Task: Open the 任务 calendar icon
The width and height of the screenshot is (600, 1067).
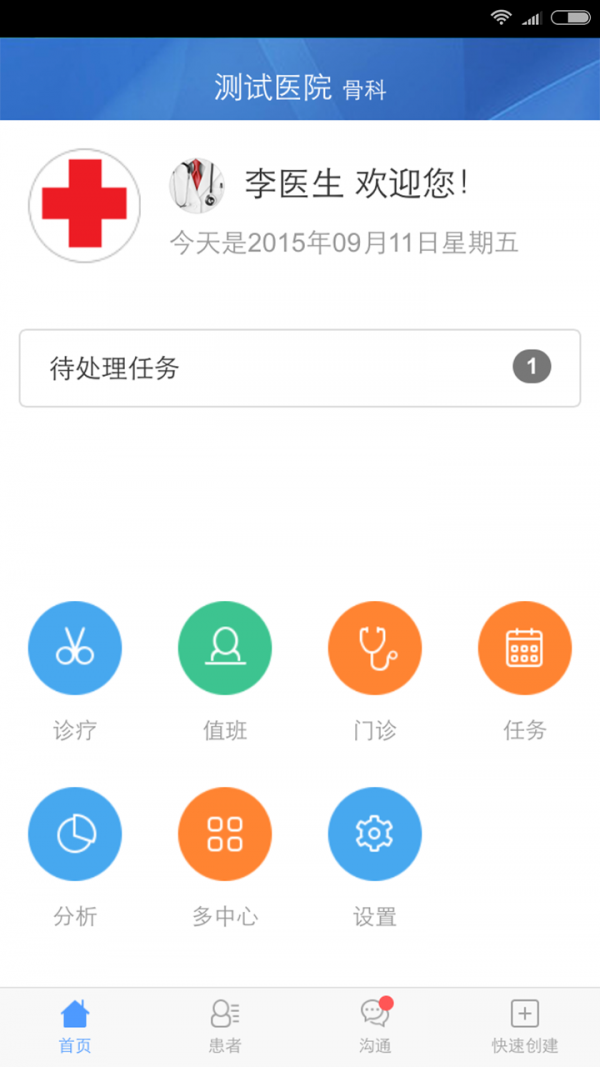Action: pos(525,648)
